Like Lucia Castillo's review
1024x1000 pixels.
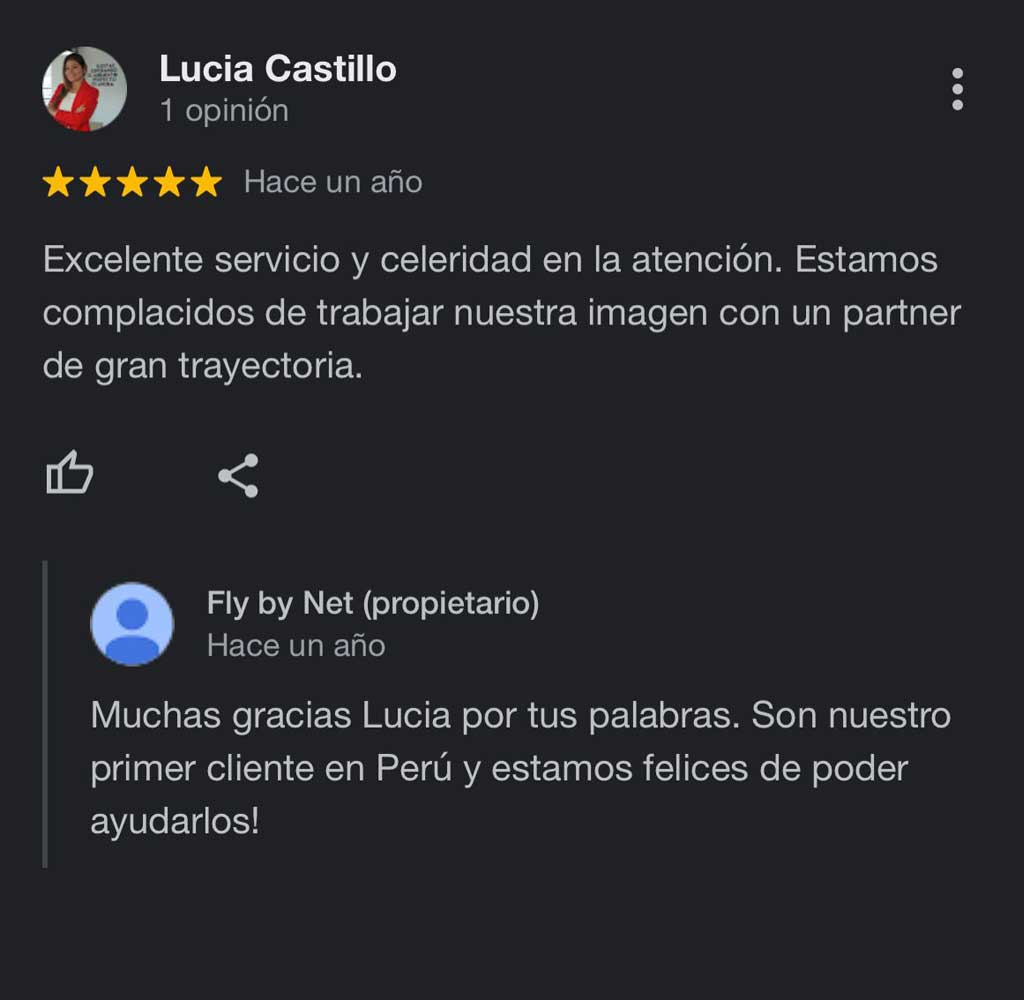click(70, 474)
